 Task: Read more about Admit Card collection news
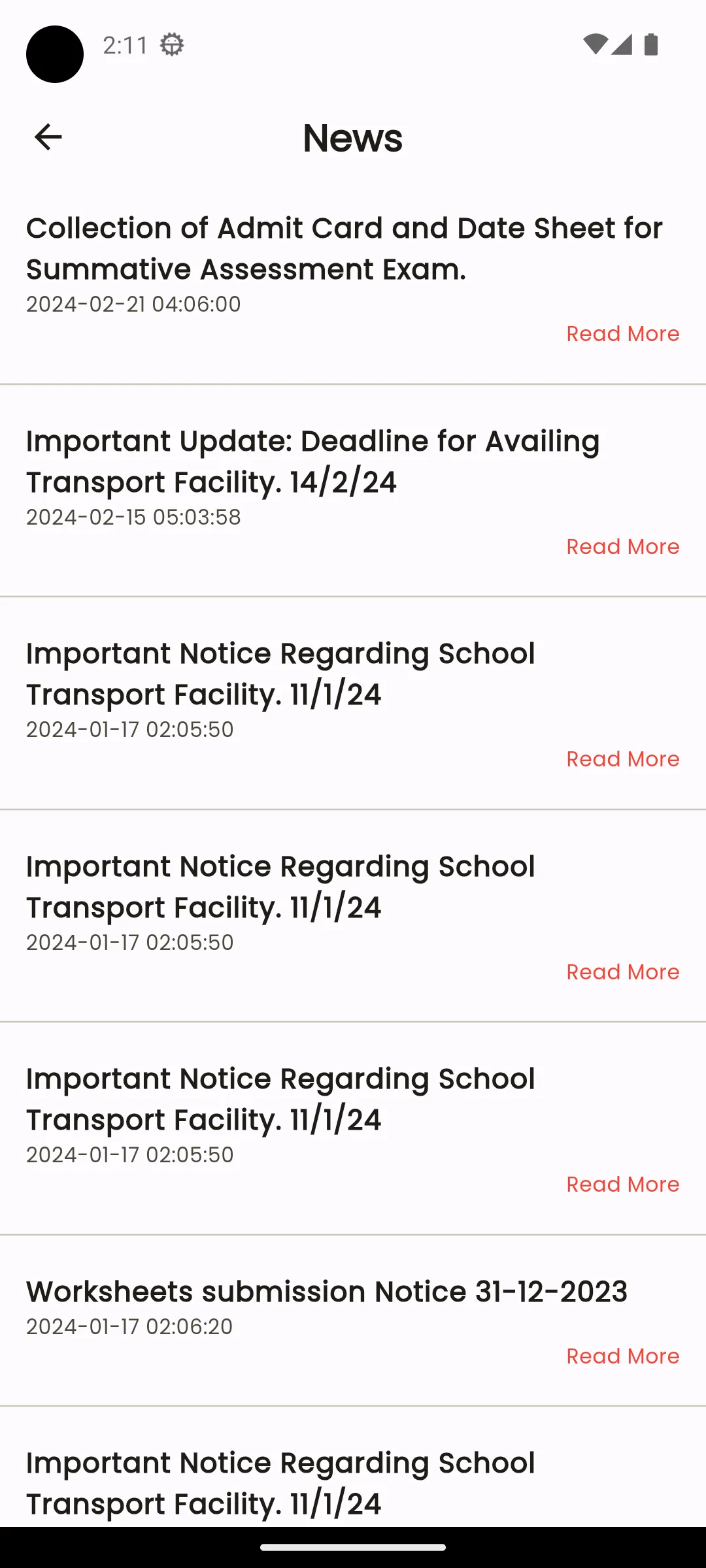(622, 334)
